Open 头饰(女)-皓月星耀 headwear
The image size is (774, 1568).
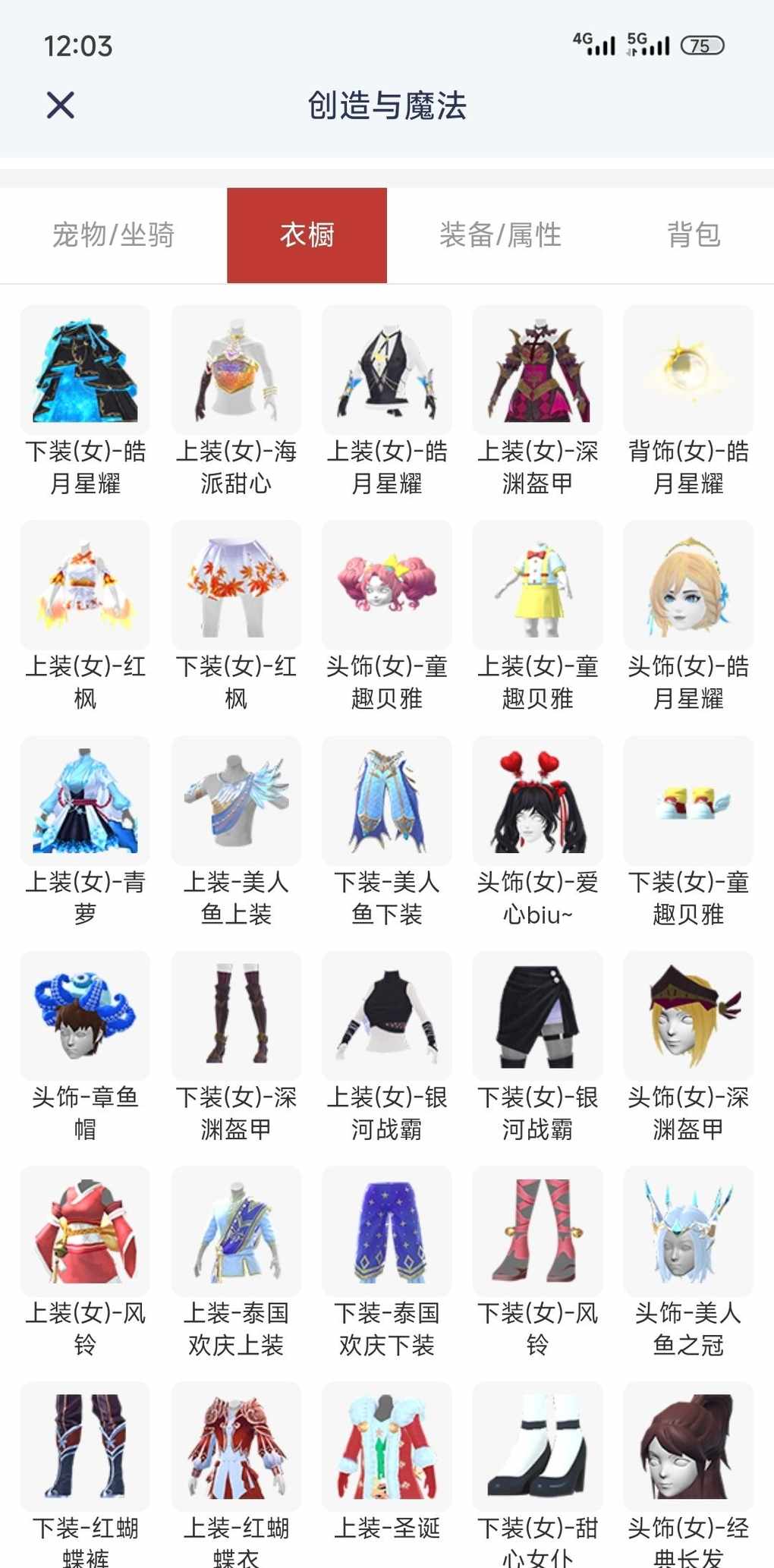click(x=688, y=585)
